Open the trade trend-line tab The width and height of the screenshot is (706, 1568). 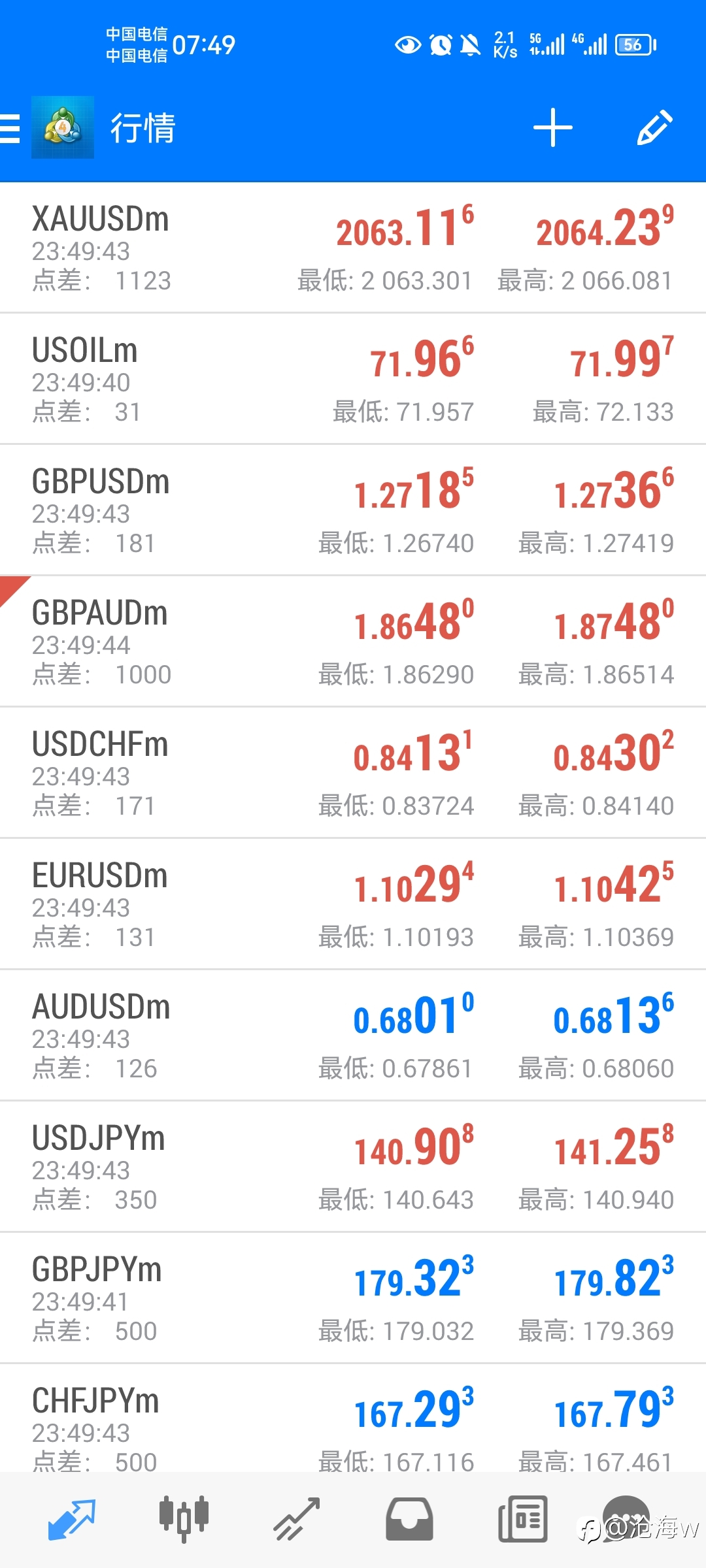pyautogui.click(x=297, y=1520)
